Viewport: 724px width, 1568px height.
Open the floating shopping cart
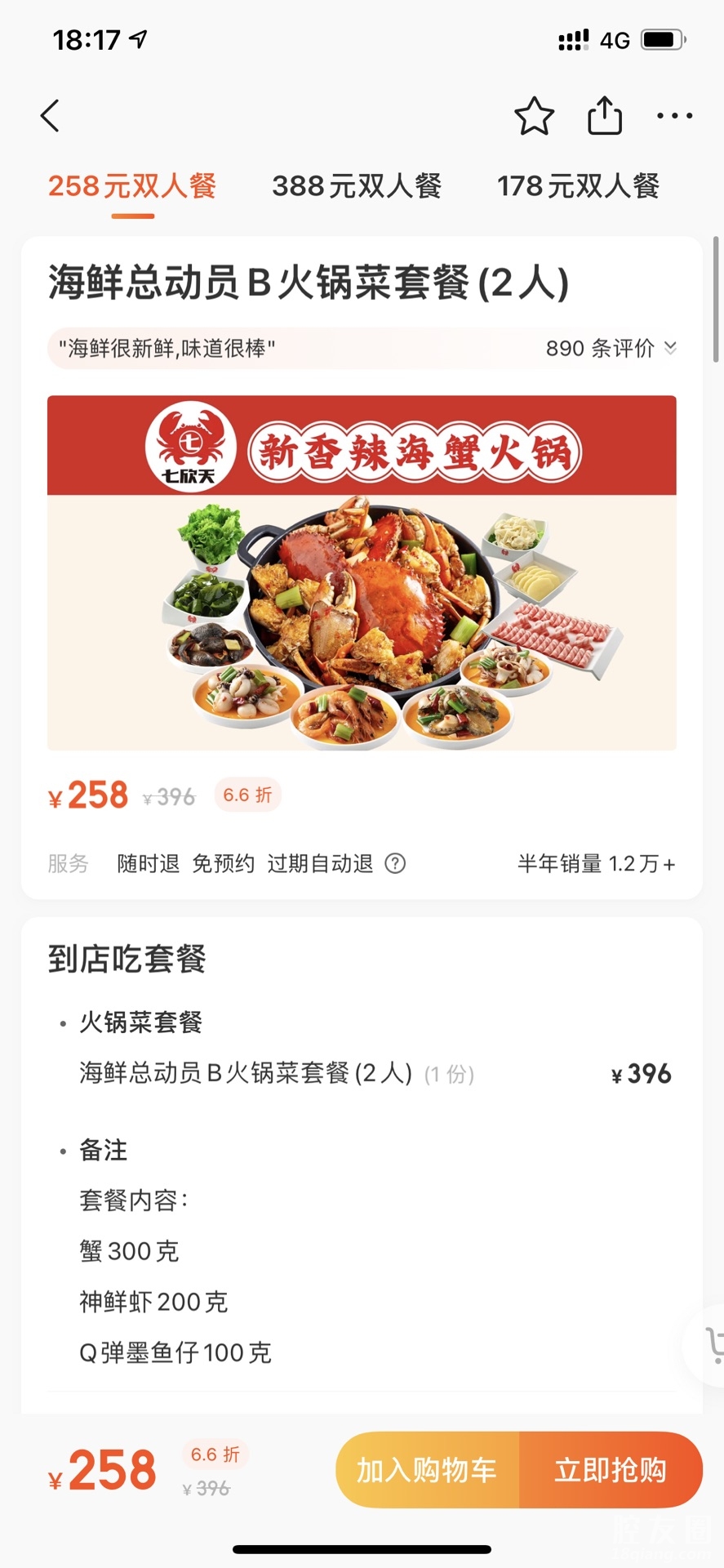(712, 1344)
